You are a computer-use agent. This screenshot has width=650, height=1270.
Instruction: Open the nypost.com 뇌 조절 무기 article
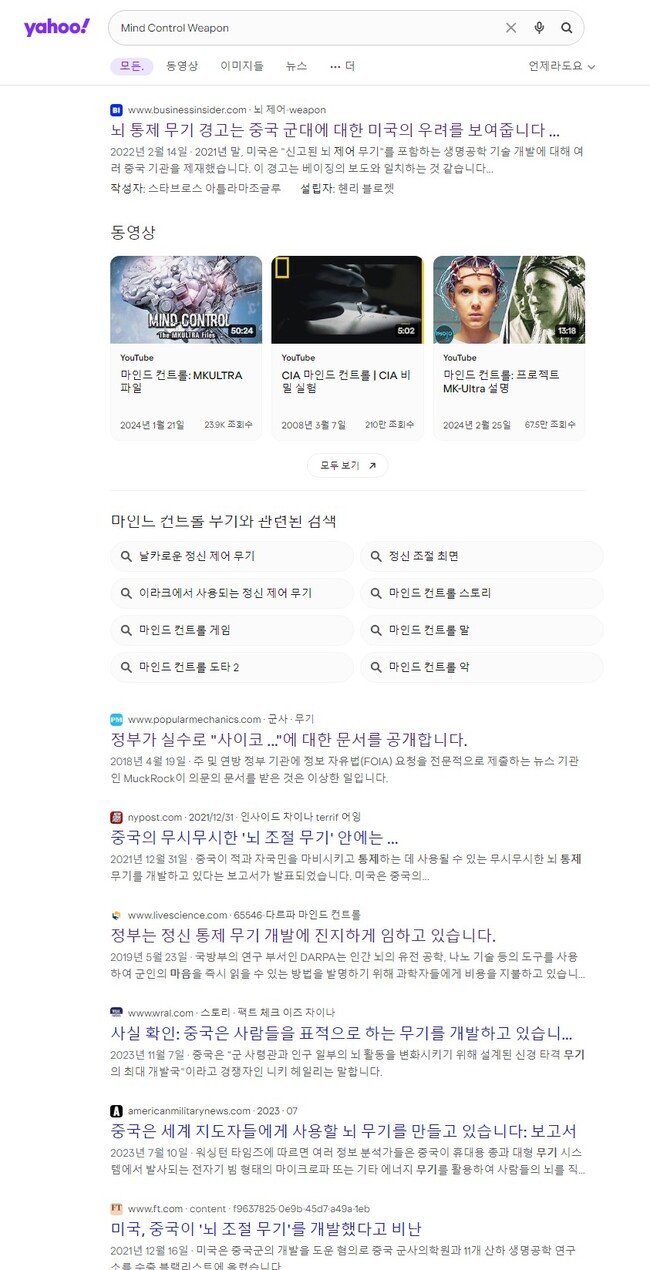(x=254, y=838)
